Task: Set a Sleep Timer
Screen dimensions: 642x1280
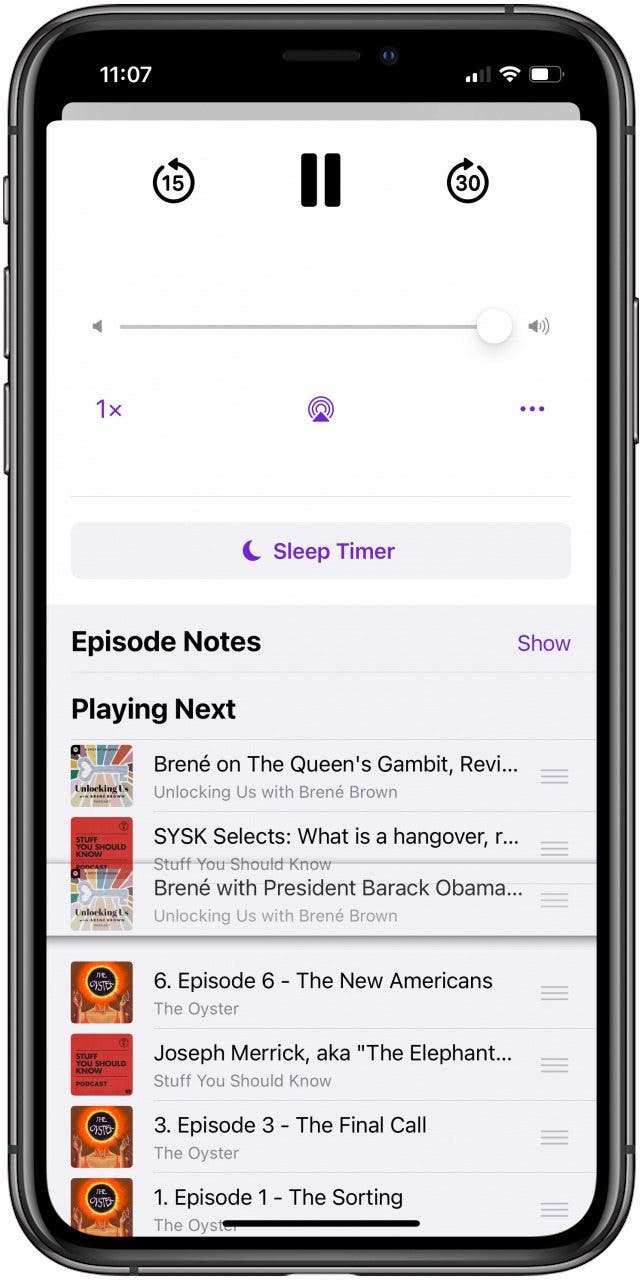Action: point(321,551)
